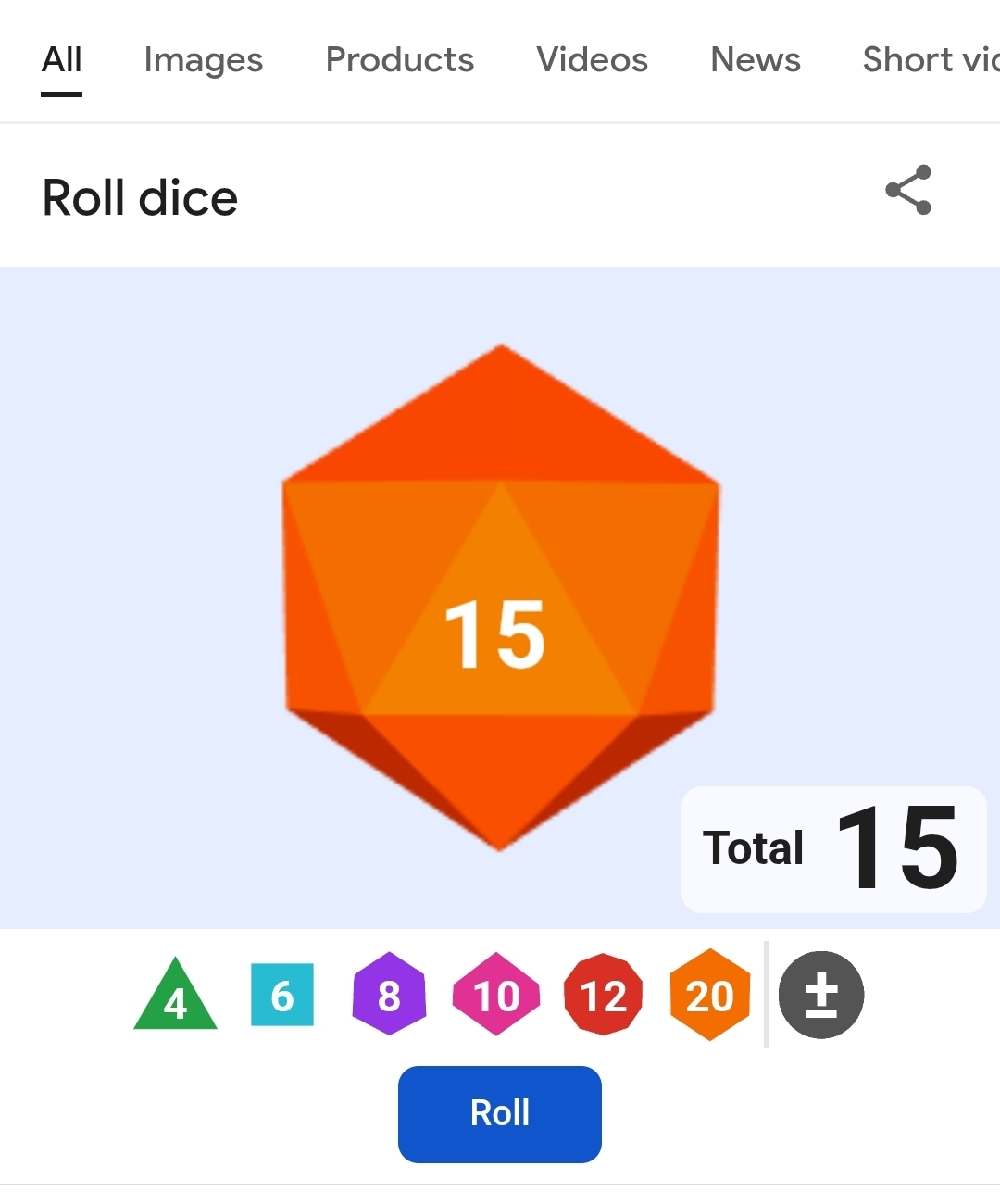Open the Short videos tab
Viewport: 1000px width, 1204px height.
[930, 60]
